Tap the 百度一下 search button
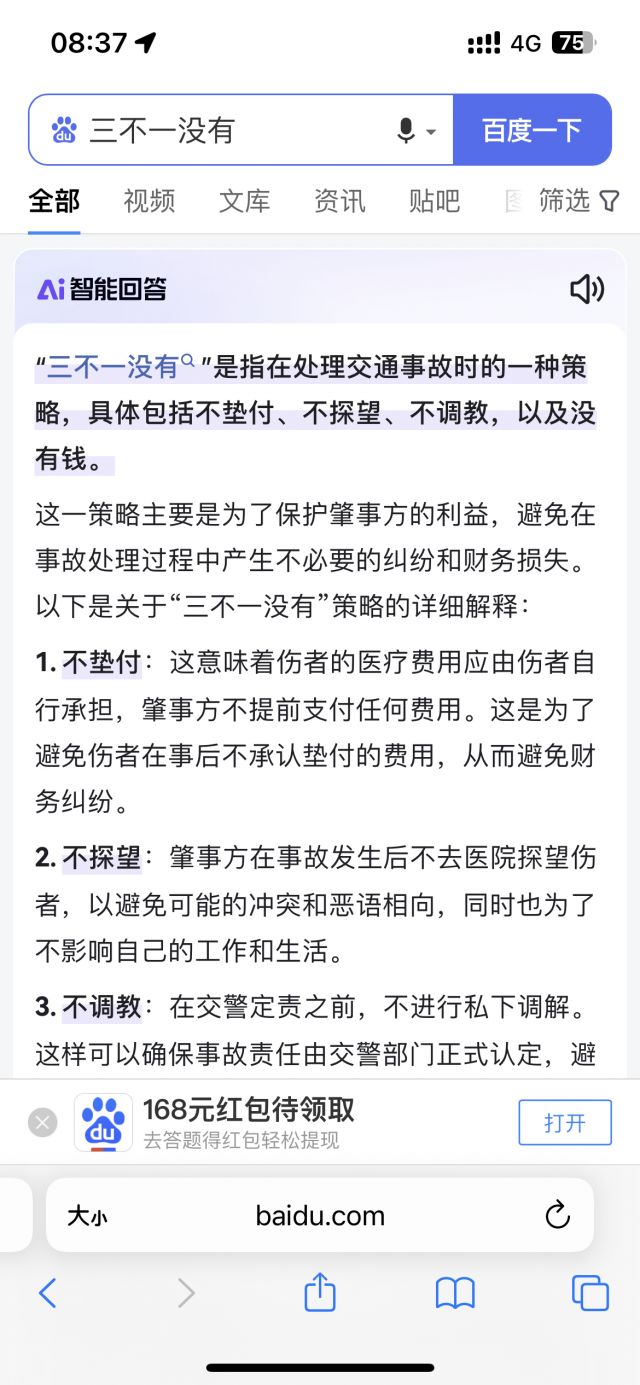The image size is (640, 1385). [532, 130]
